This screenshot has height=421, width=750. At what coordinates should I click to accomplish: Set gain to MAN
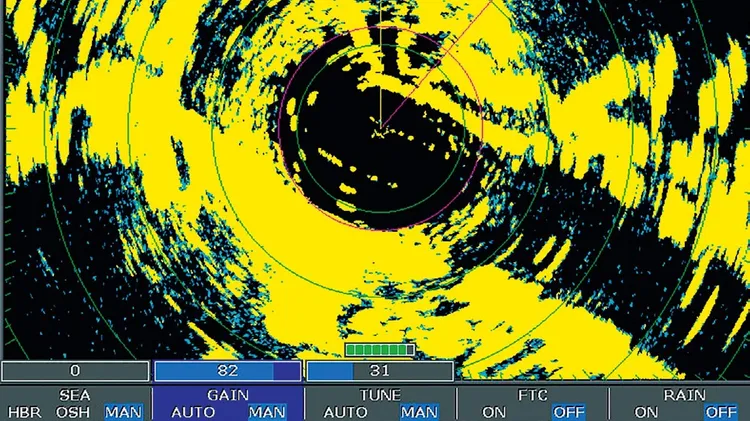[267, 412]
